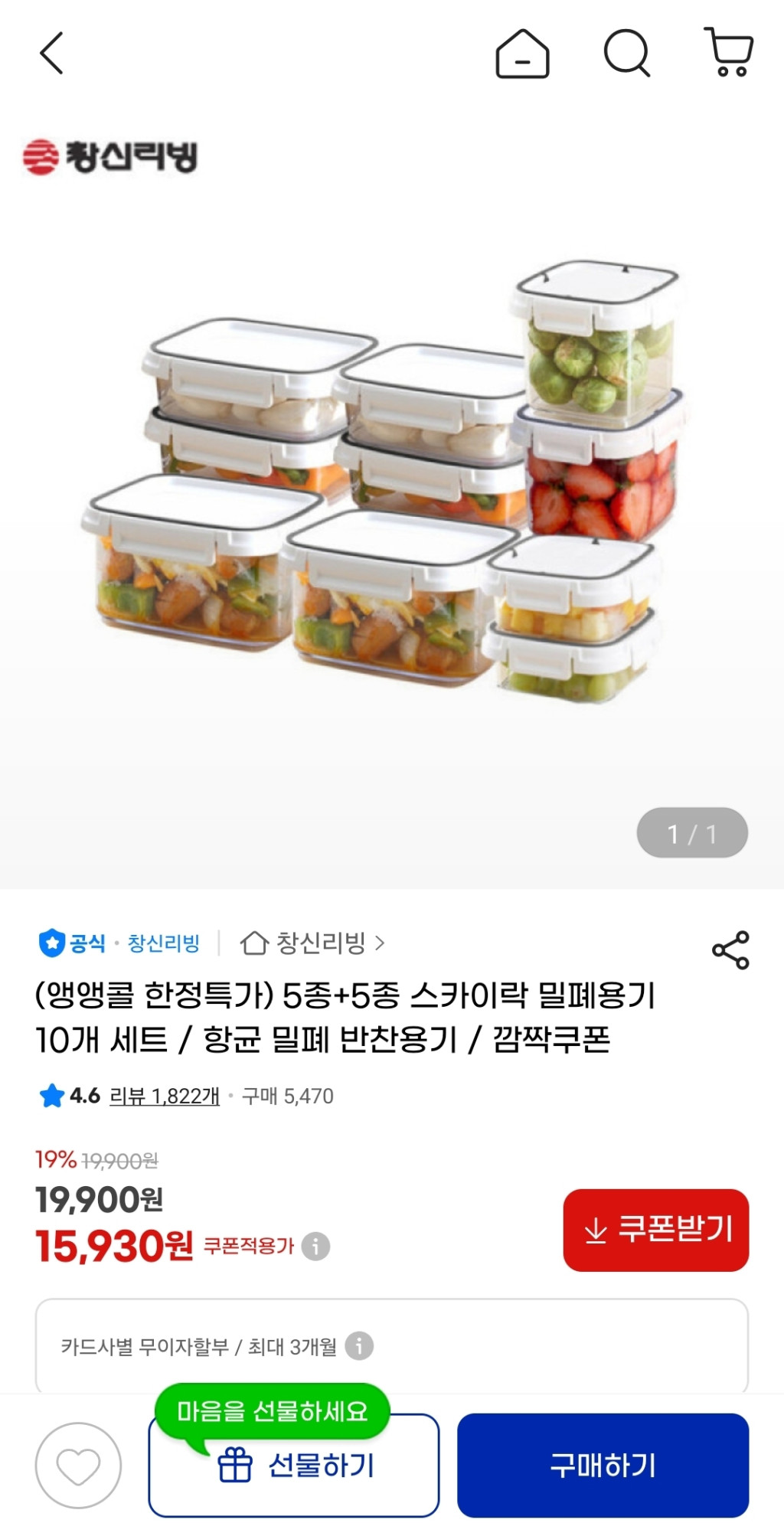784x1536 pixels.
Task: Open the home icon in top bar
Action: click(x=522, y=54)
